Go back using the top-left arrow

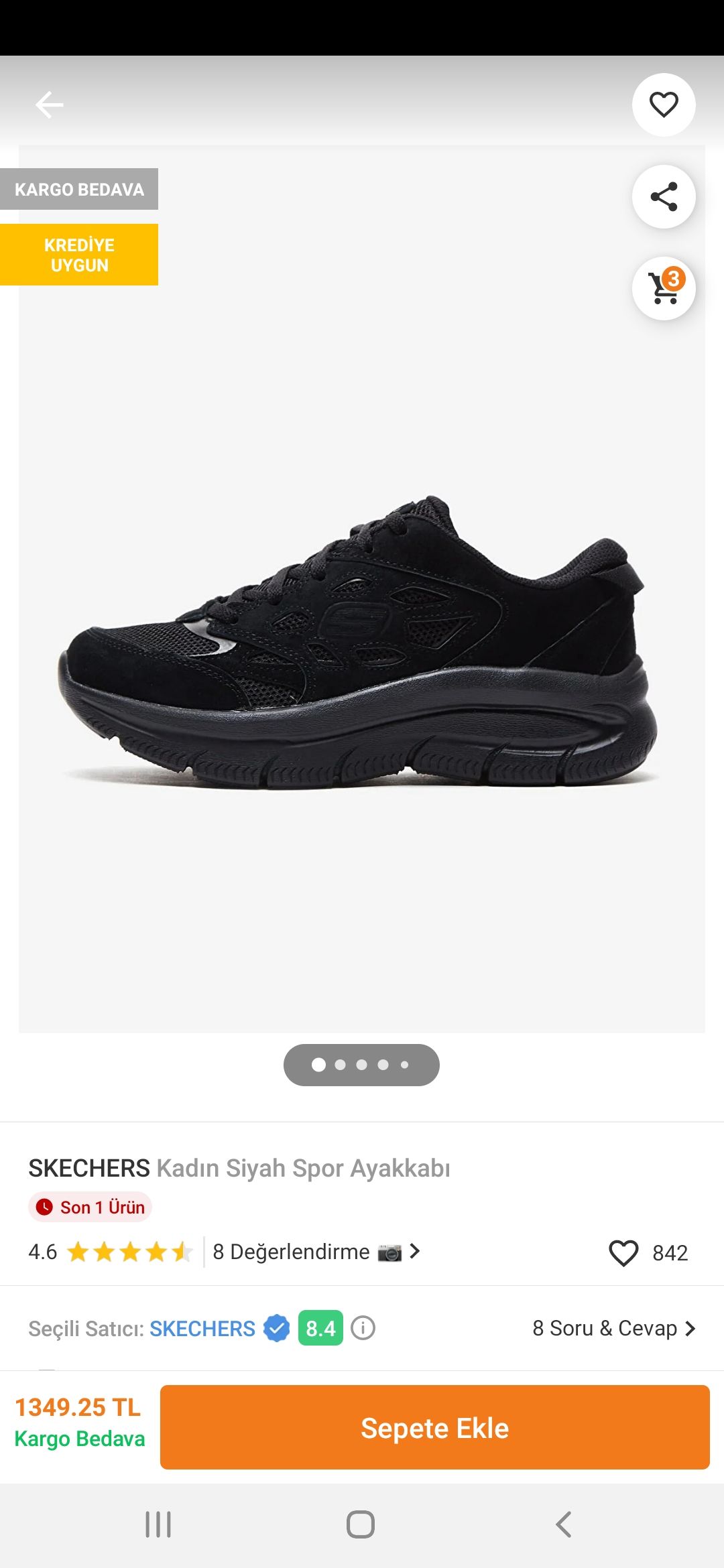49,105
